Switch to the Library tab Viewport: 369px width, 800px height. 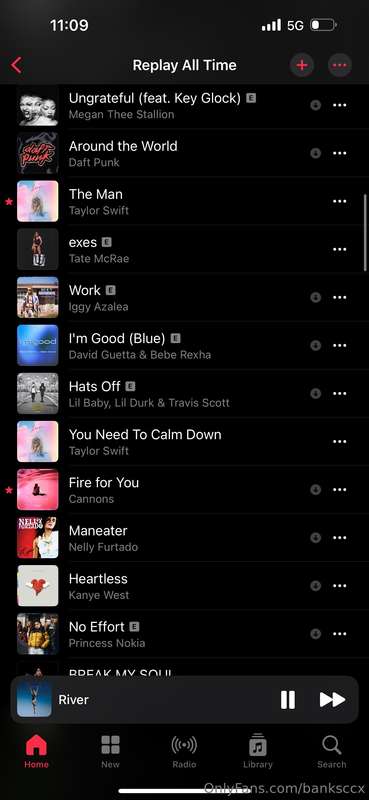pos(258,752)
